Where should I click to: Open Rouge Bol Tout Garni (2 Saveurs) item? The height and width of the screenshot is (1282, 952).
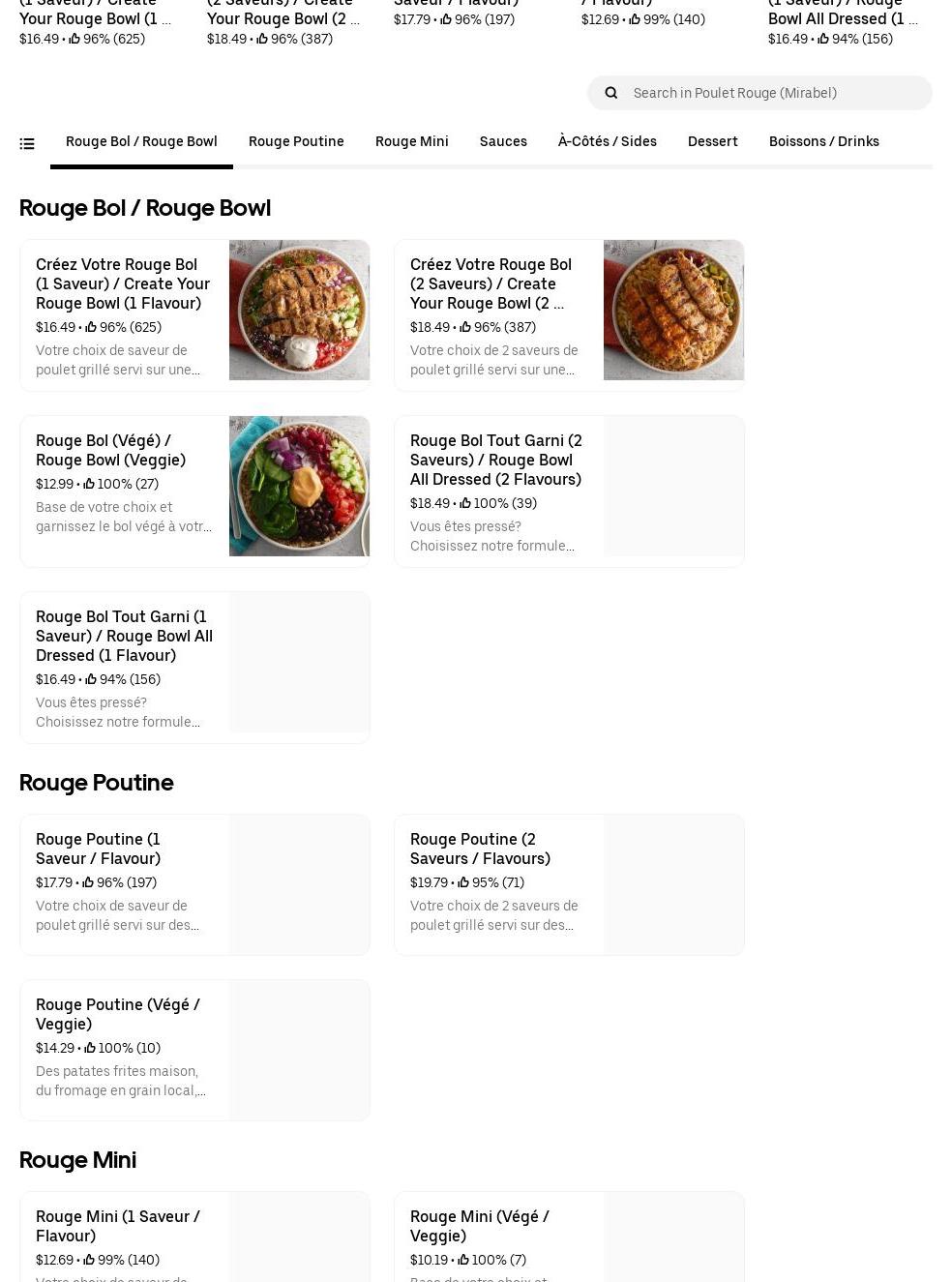[569, 492]
